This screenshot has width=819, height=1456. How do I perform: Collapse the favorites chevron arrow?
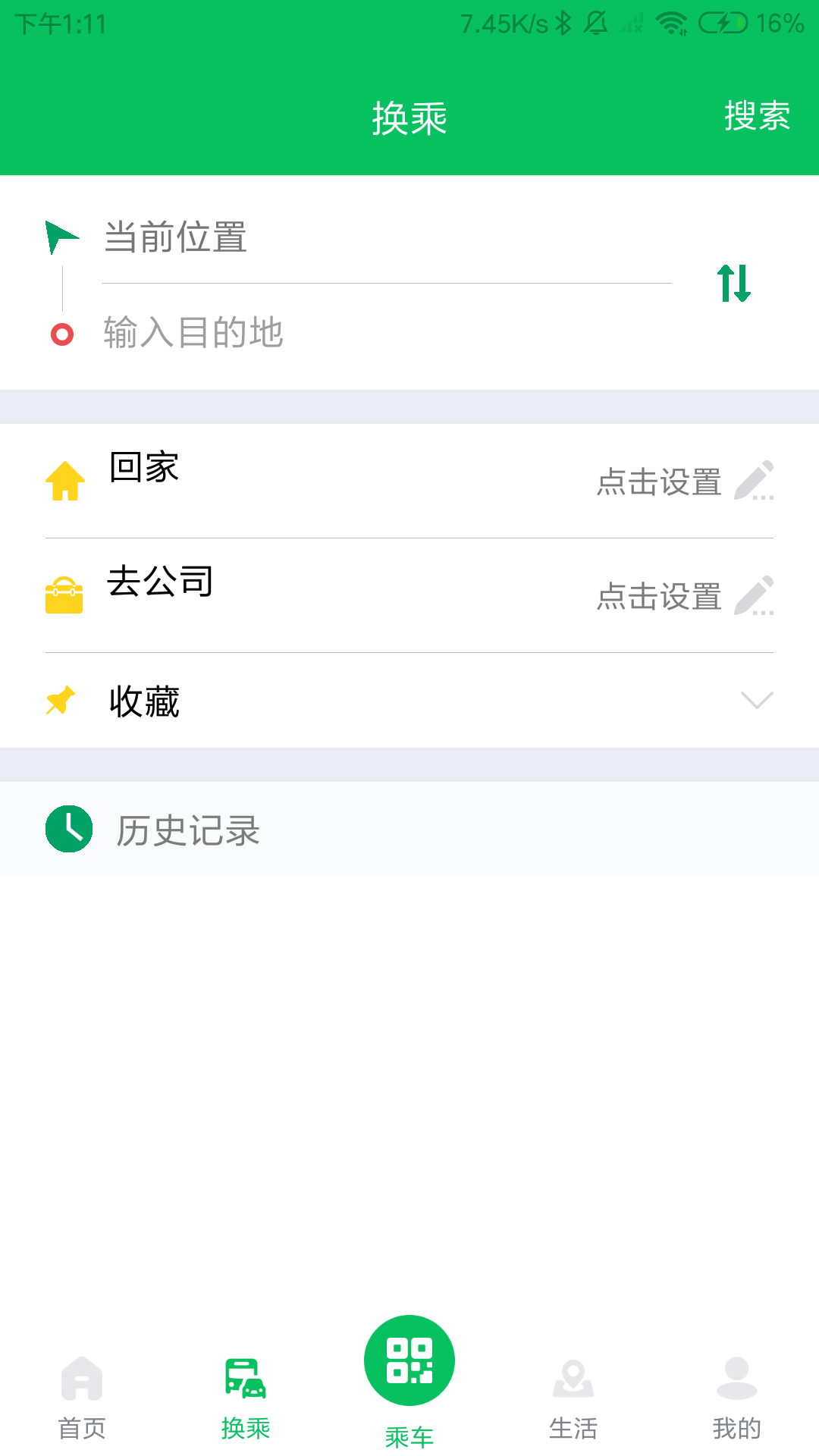[x=757, y=701]
